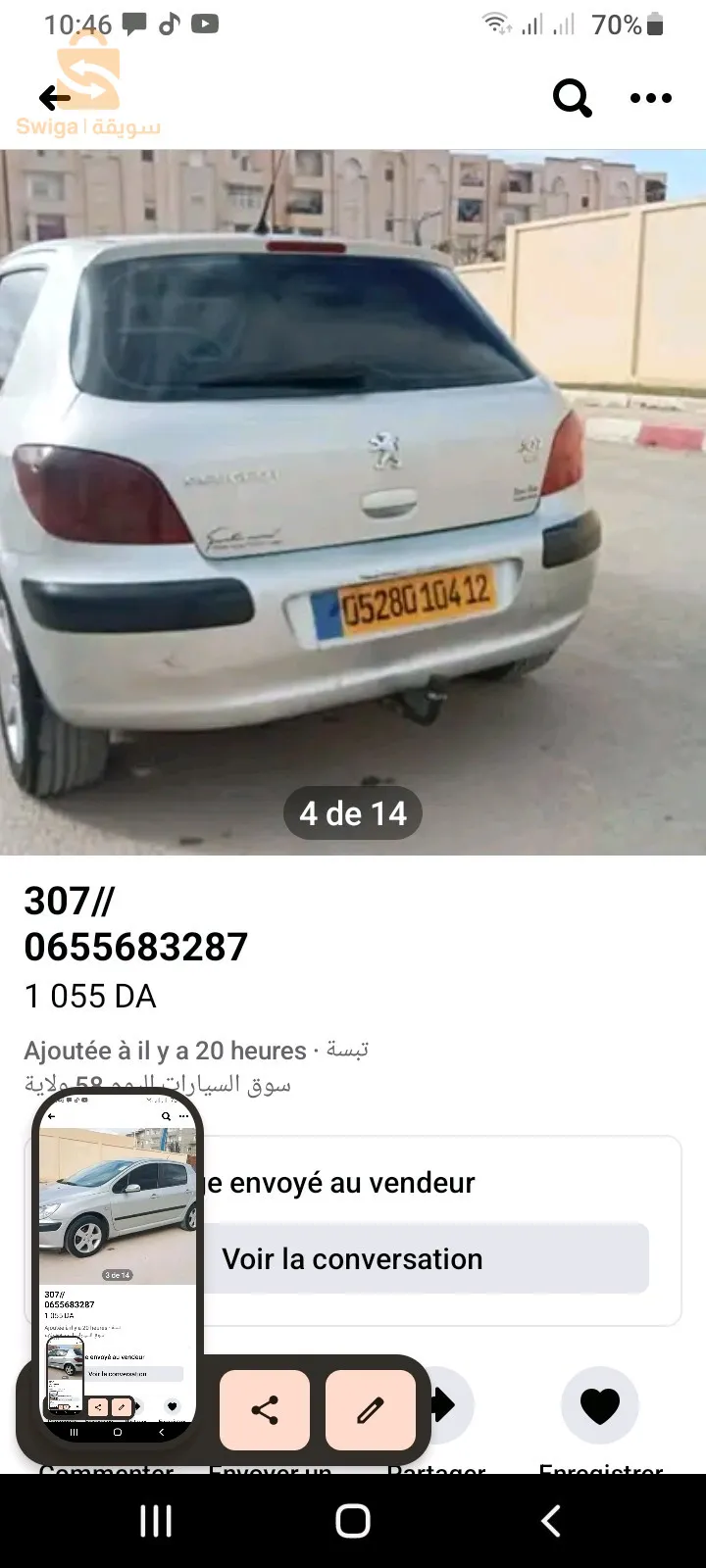The image size is (706, 1568).
Task: Call the number 0655683287
Action: (135, 947)
